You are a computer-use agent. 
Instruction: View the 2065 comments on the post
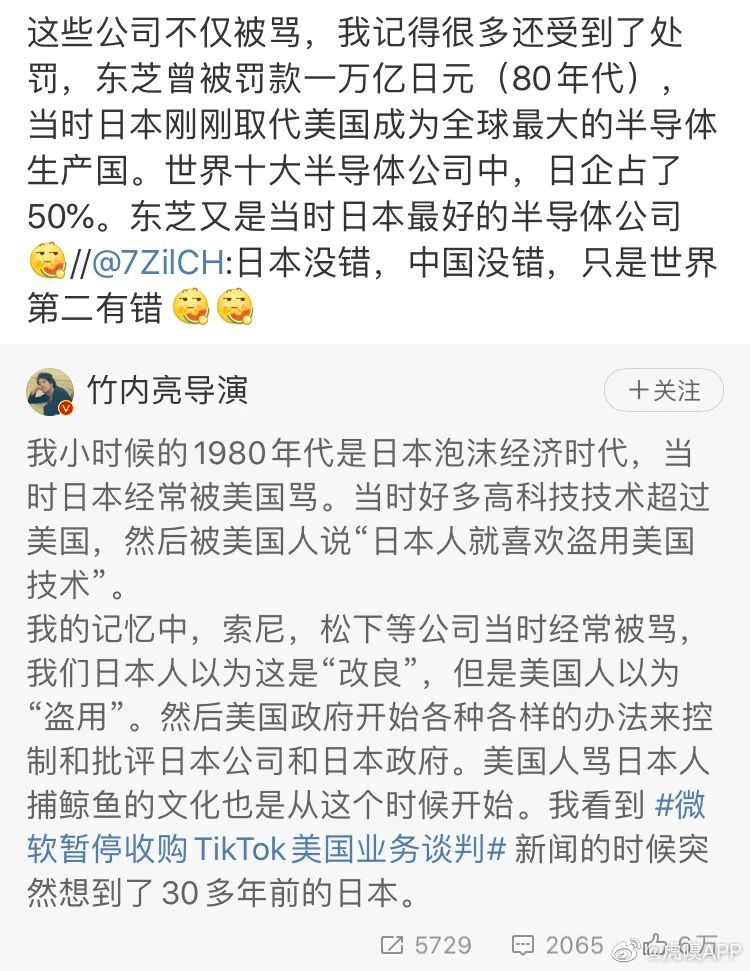click(556, 944)
